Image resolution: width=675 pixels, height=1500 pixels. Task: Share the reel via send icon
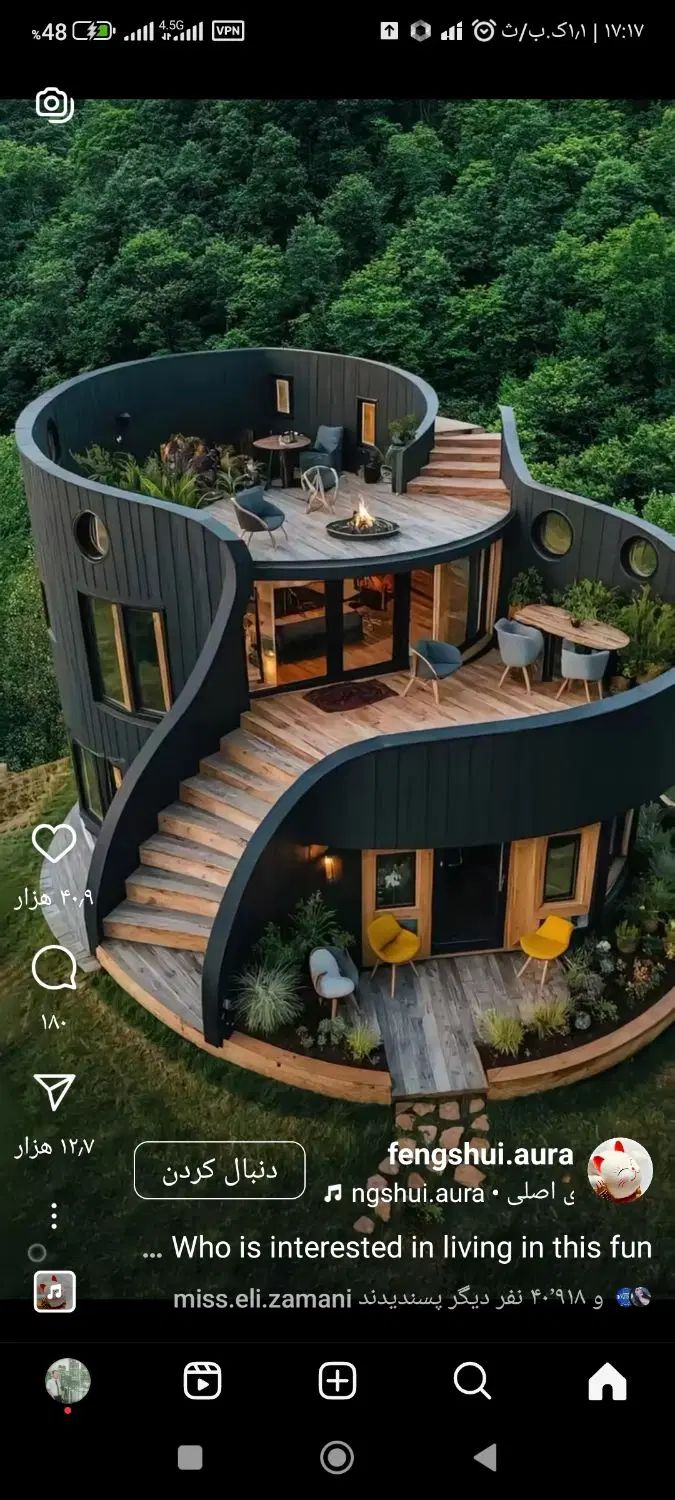pos(54,1093)
